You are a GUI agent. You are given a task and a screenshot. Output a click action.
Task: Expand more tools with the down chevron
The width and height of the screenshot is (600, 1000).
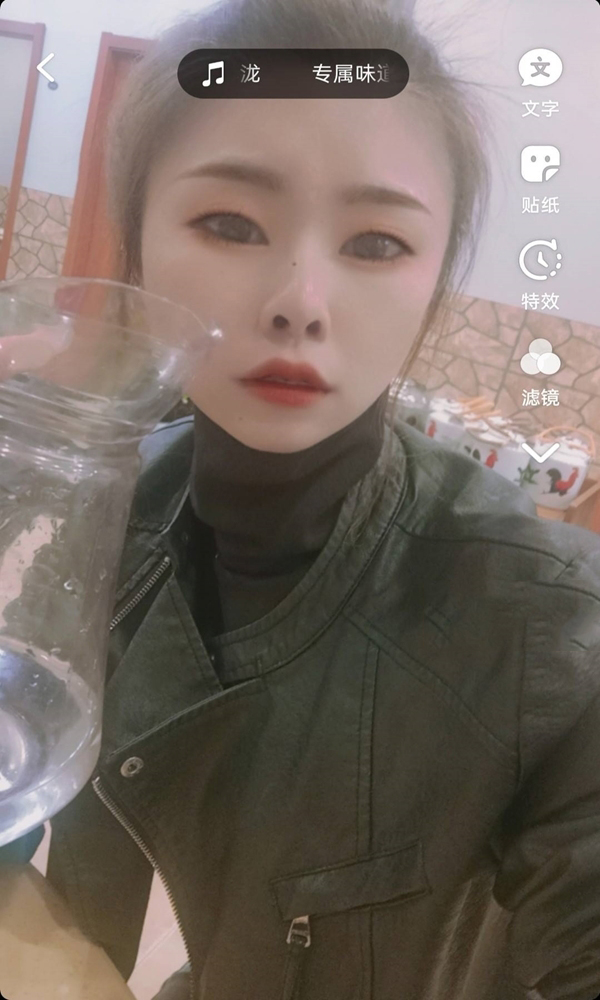[540, 453]
